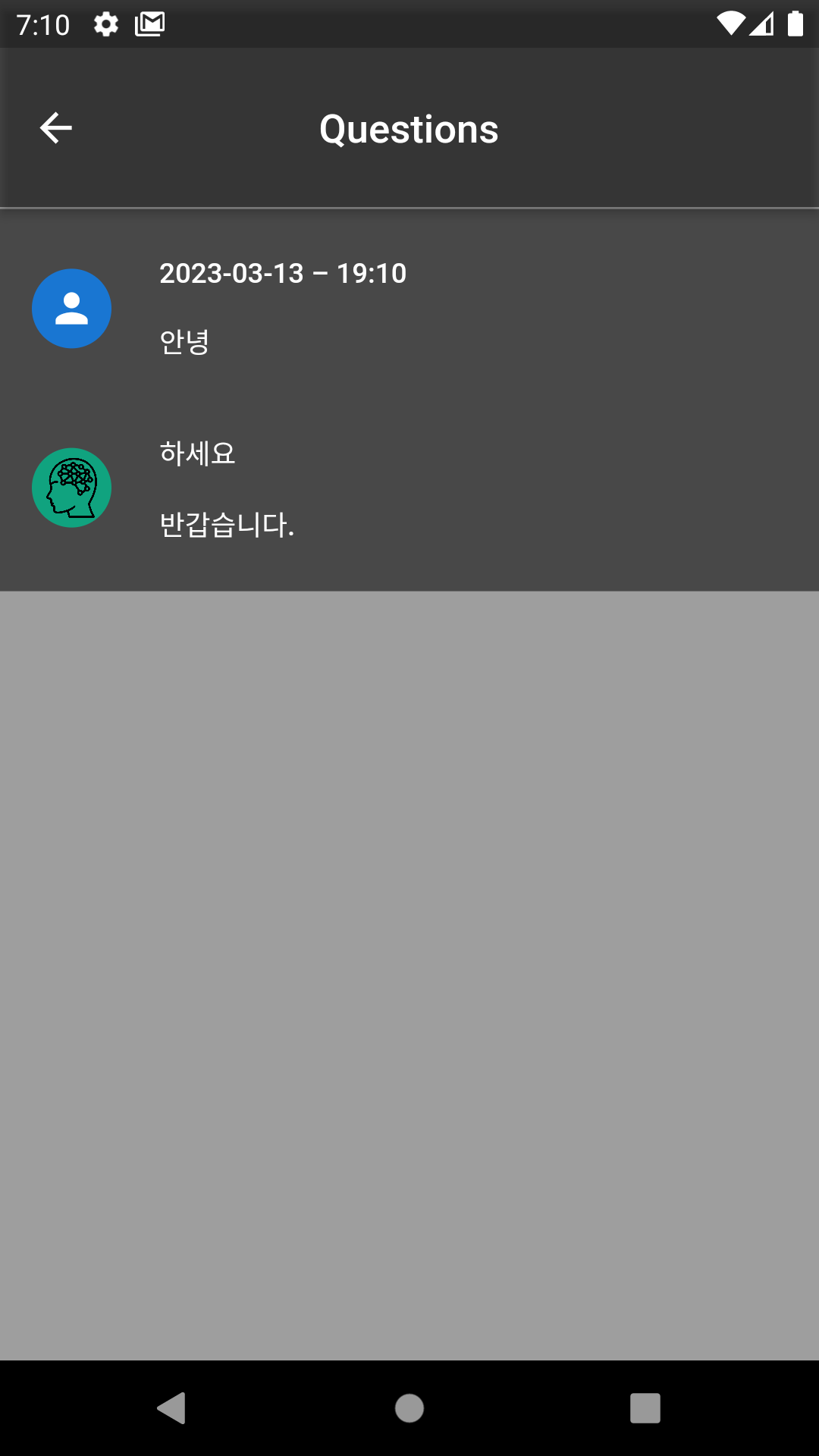The height and width of the screenshot is (1456, 819).
Task: Click the timestamp 2023-03-13 – 19:10
Action: 283,274
